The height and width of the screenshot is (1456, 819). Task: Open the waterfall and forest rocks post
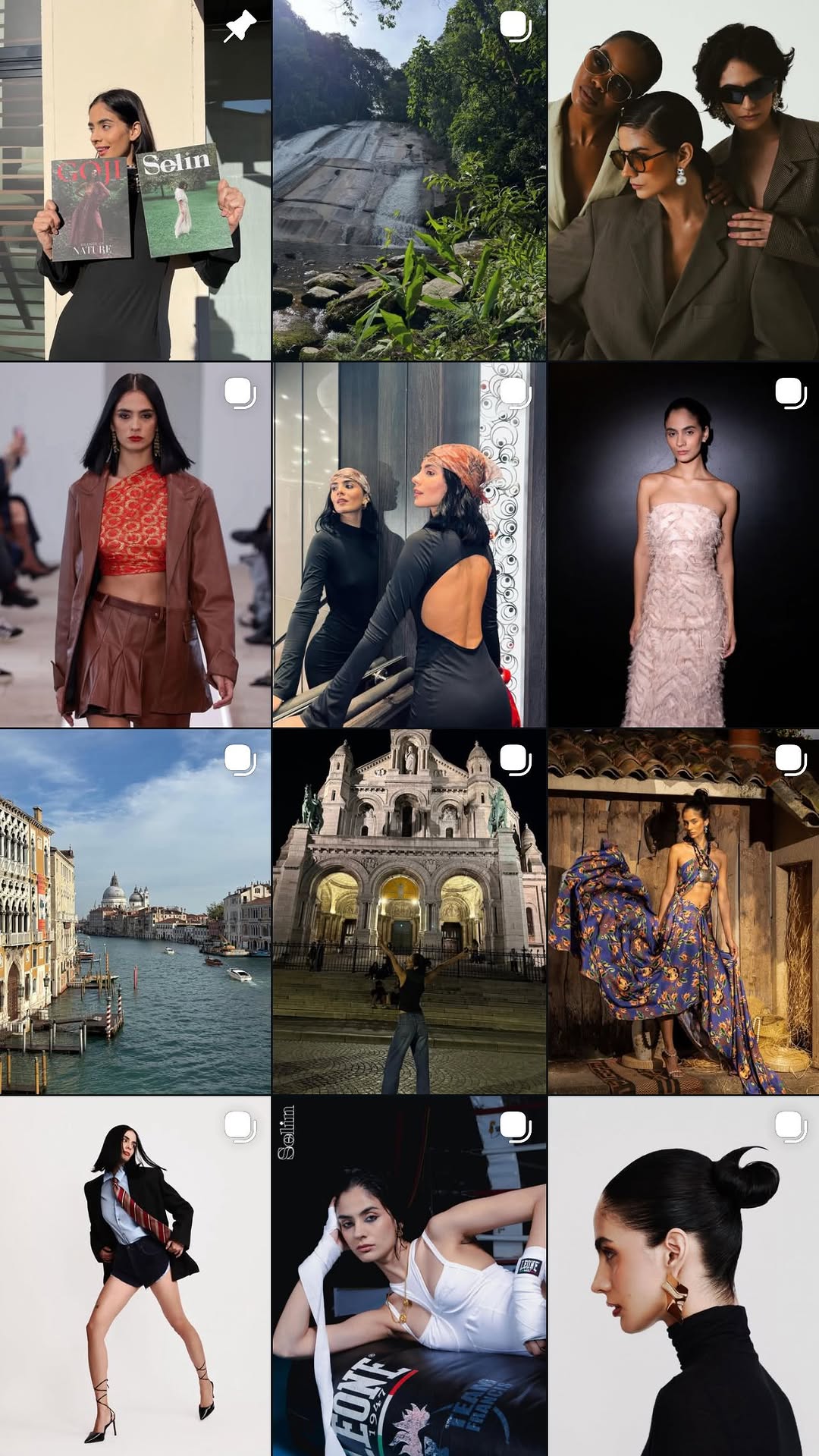pos(409,180)
